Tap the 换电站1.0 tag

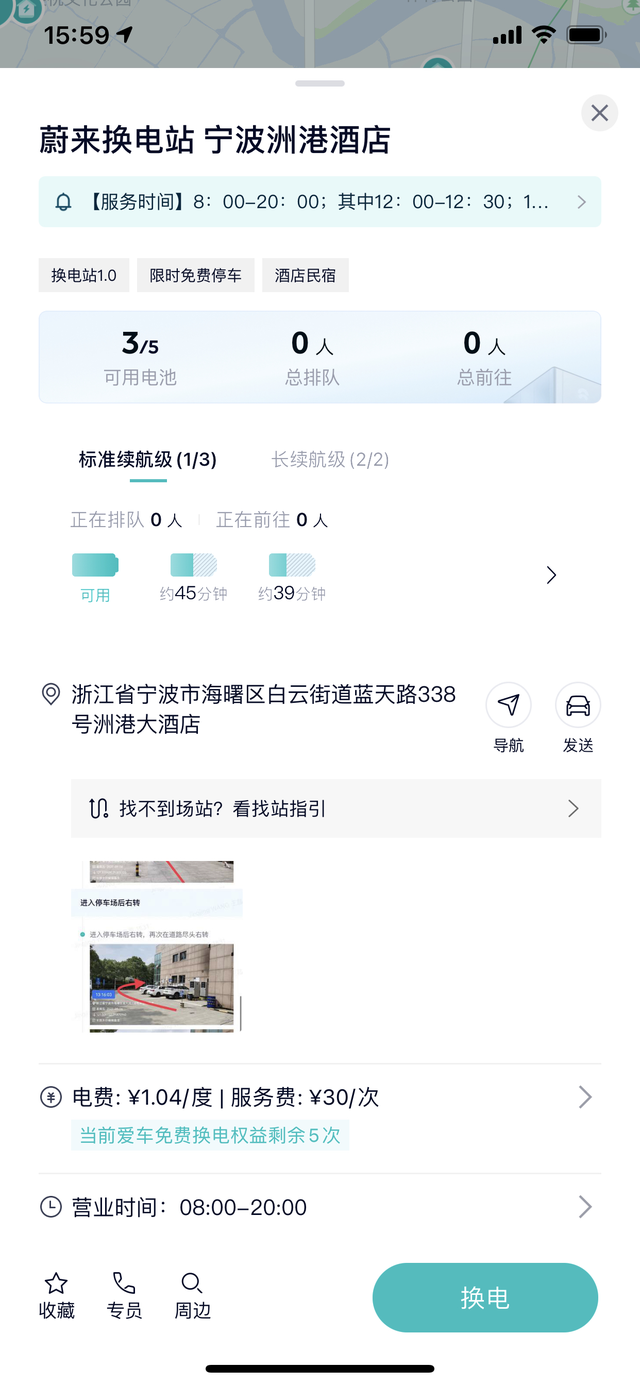(x=84, y=276)
